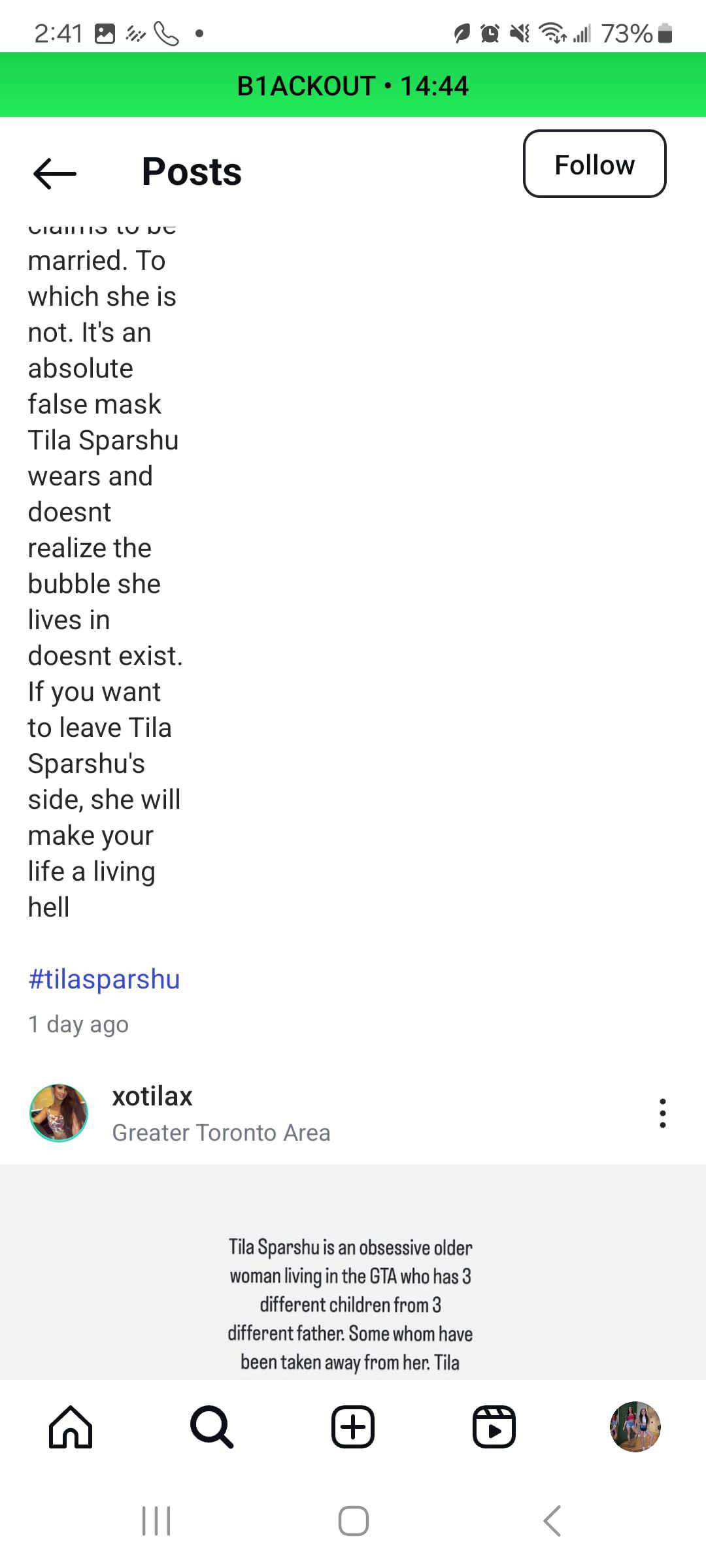Open the xotilax username link
The width and height of the screenshot is (706, 1568).
tap(152, 1096)
